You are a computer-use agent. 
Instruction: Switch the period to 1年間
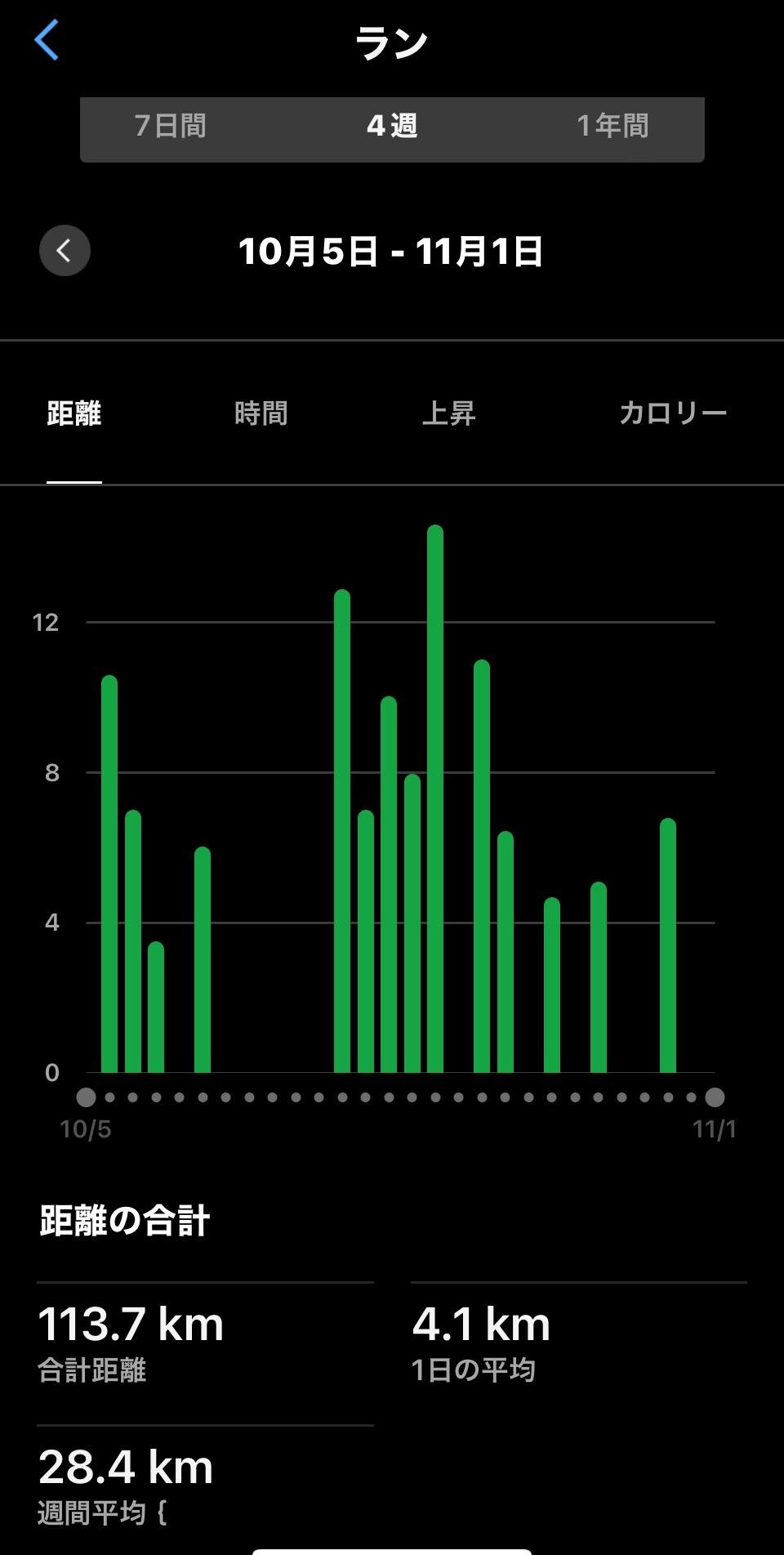click(x=612, y=126)
